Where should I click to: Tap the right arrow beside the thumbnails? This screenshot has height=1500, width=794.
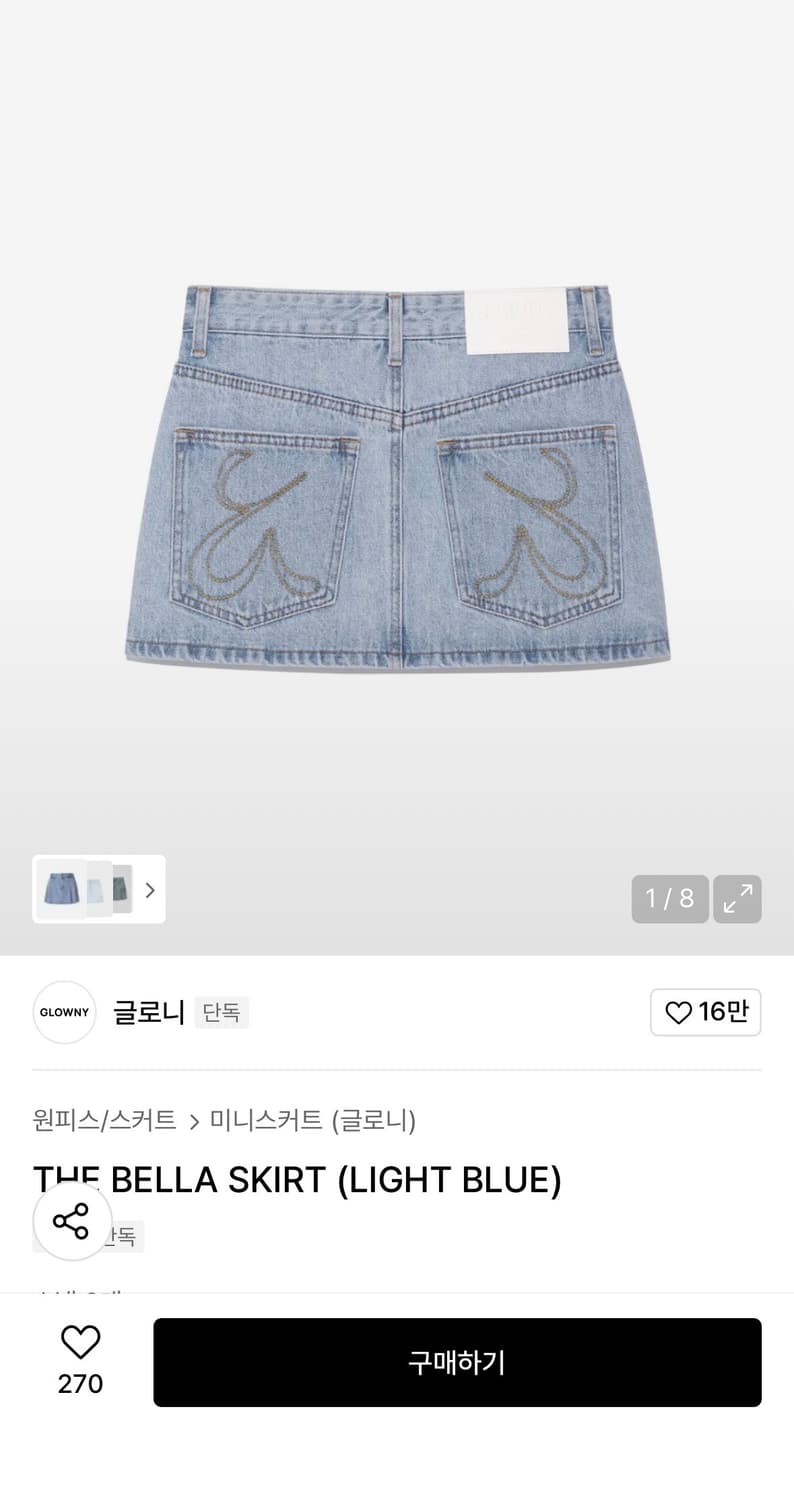(150, 889)
